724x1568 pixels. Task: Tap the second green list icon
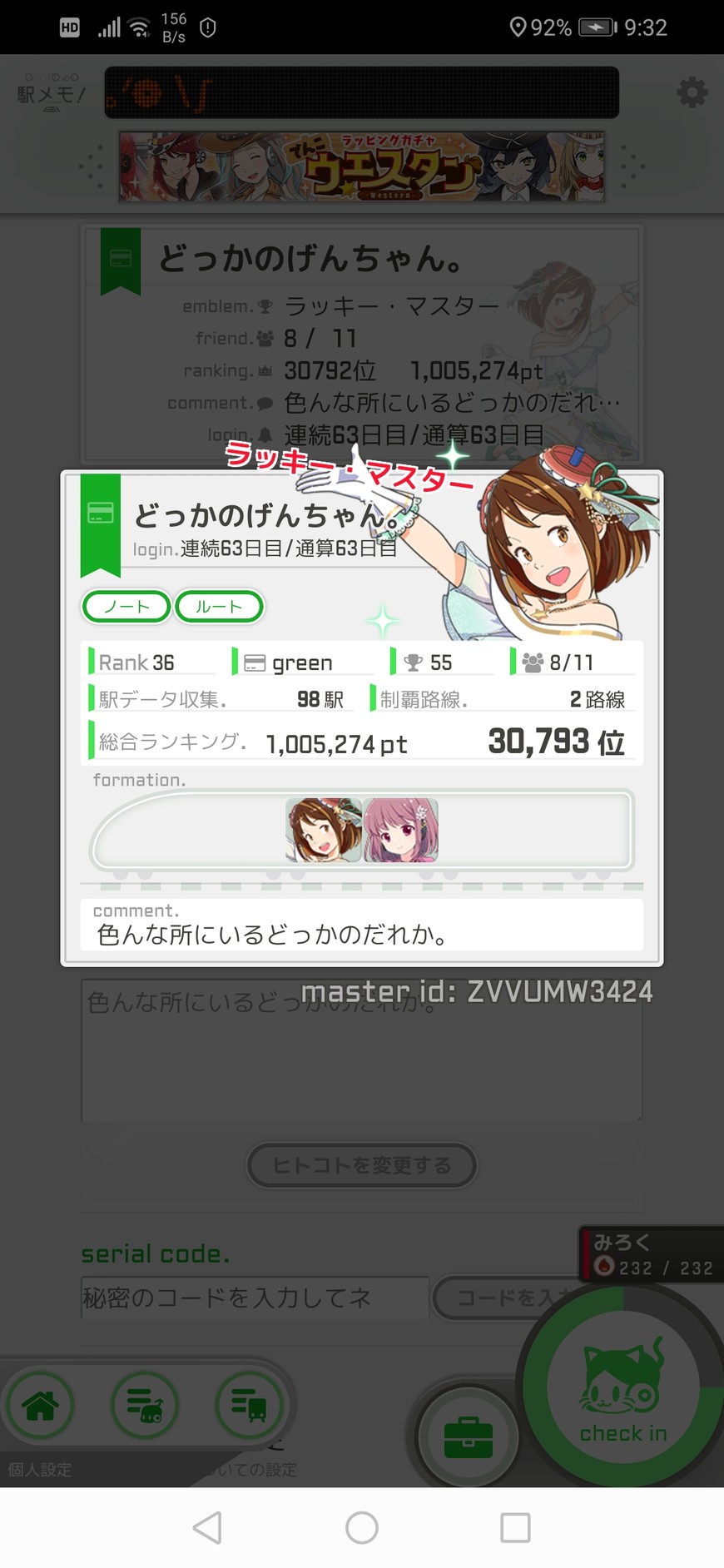(x=145, y=1406)
